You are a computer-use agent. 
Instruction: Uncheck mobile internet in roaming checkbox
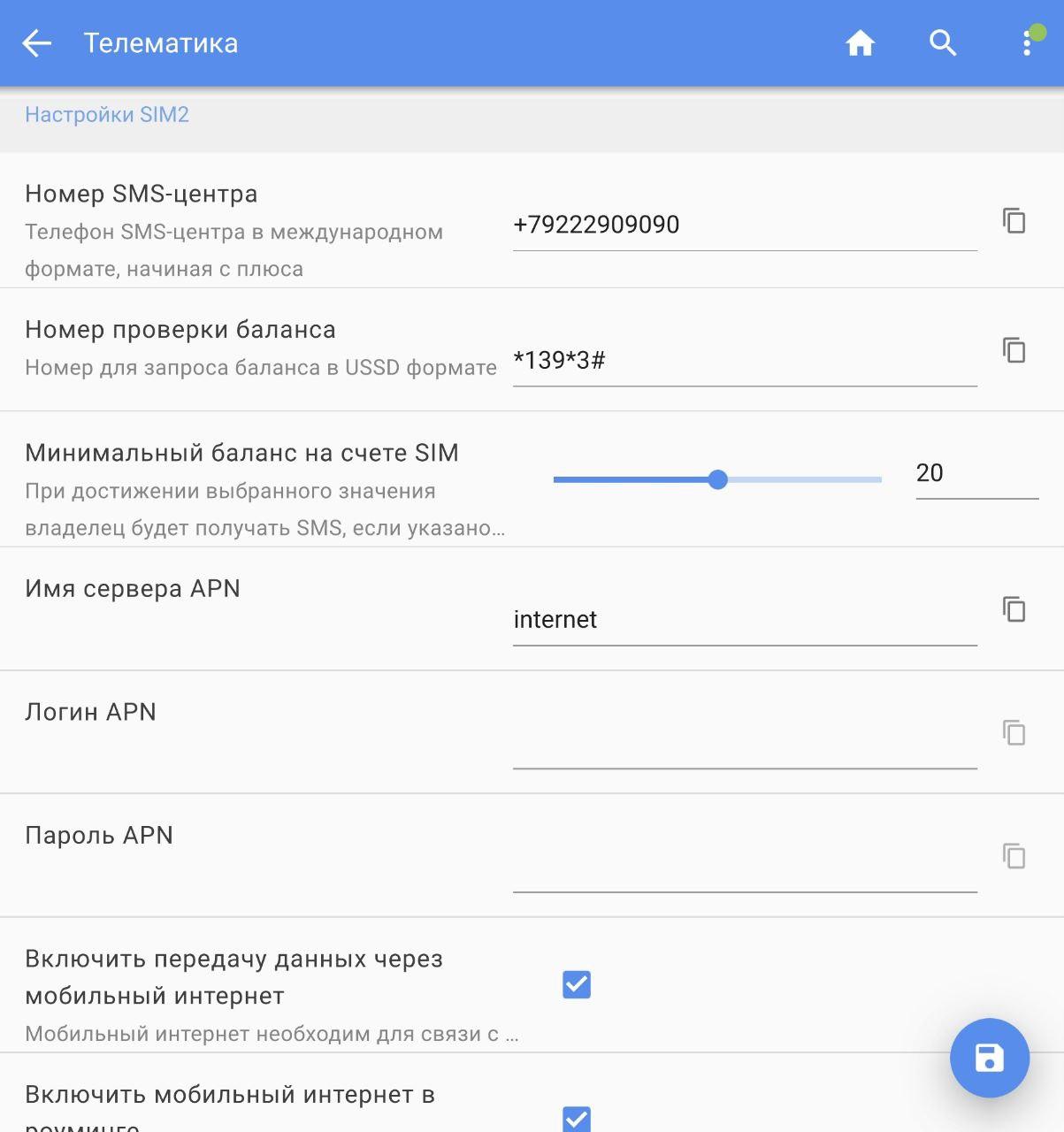click(x=577, y=1118)
